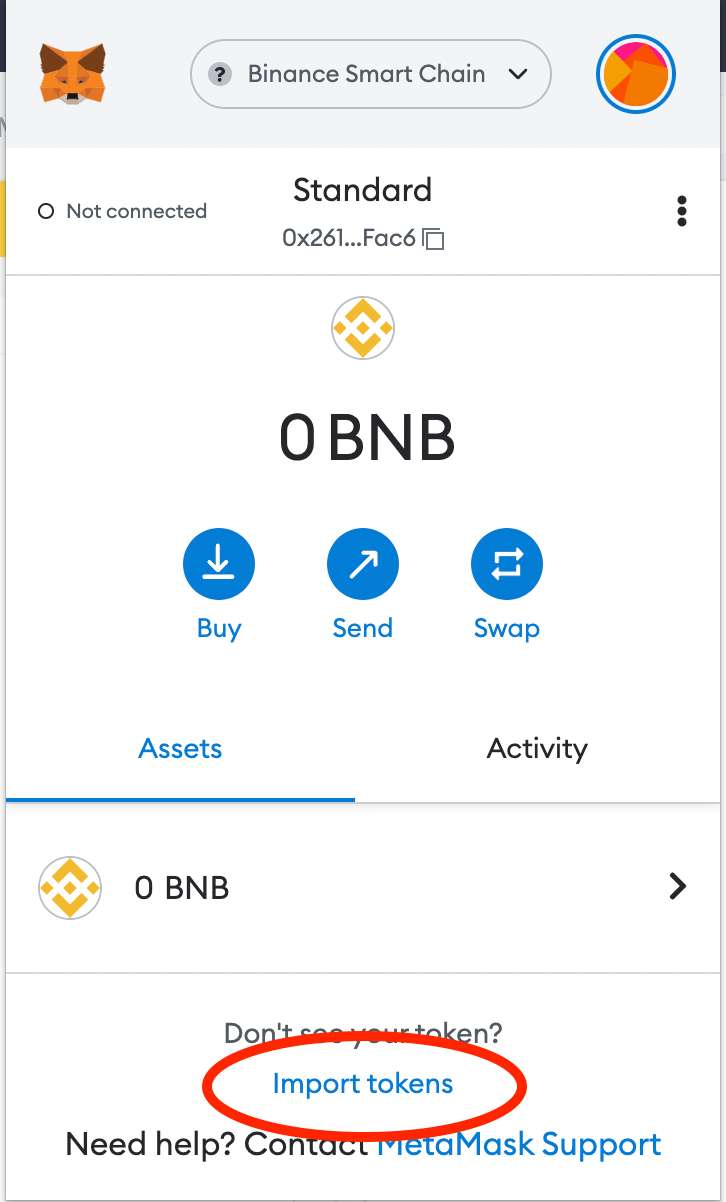Select the Assets tab

180,748
